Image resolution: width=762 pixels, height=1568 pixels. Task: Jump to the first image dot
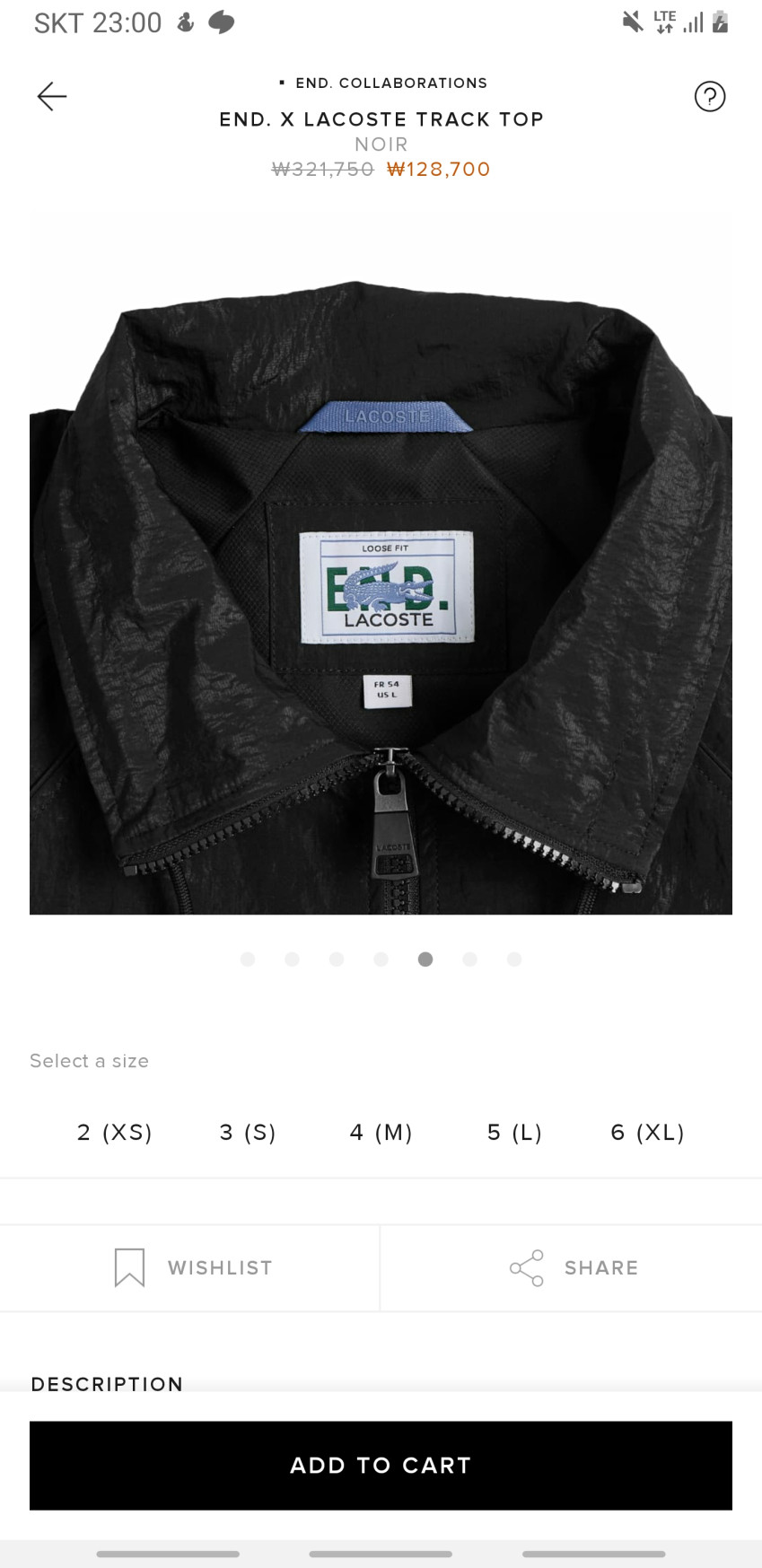pyautogui.click(x=248, y=959)
